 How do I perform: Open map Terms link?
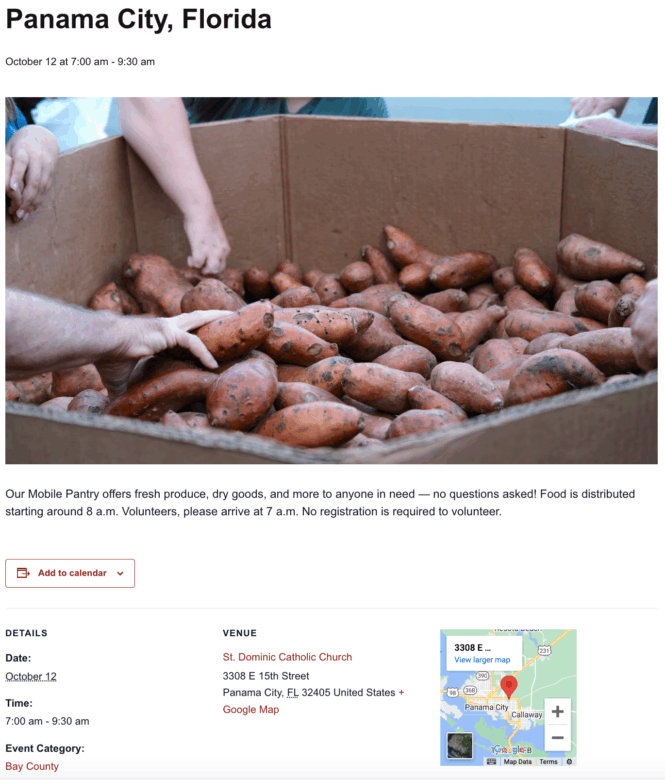coord(548,762)
